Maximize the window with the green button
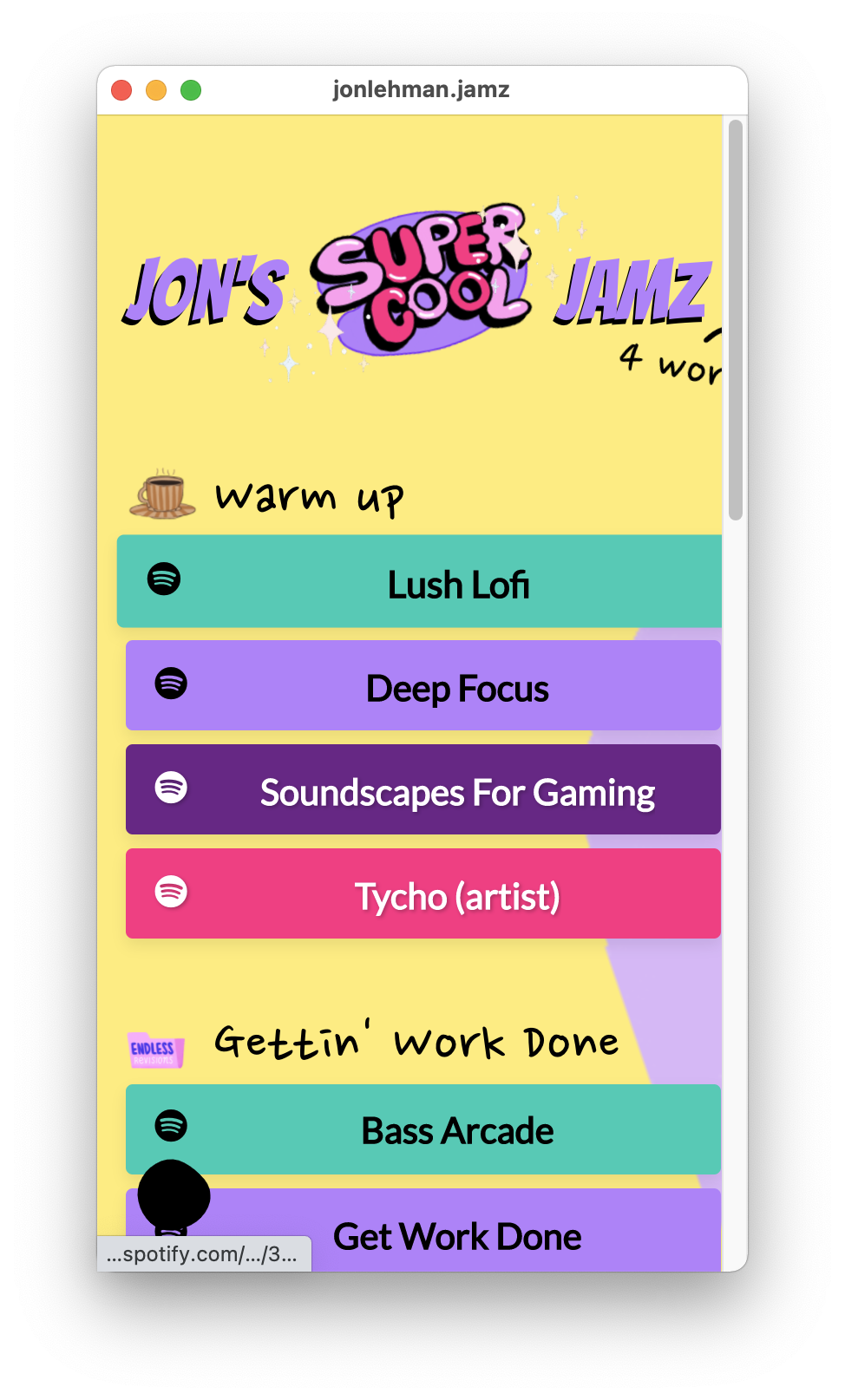This screenshot has height=1400, width=845. [x=191, y=90]
